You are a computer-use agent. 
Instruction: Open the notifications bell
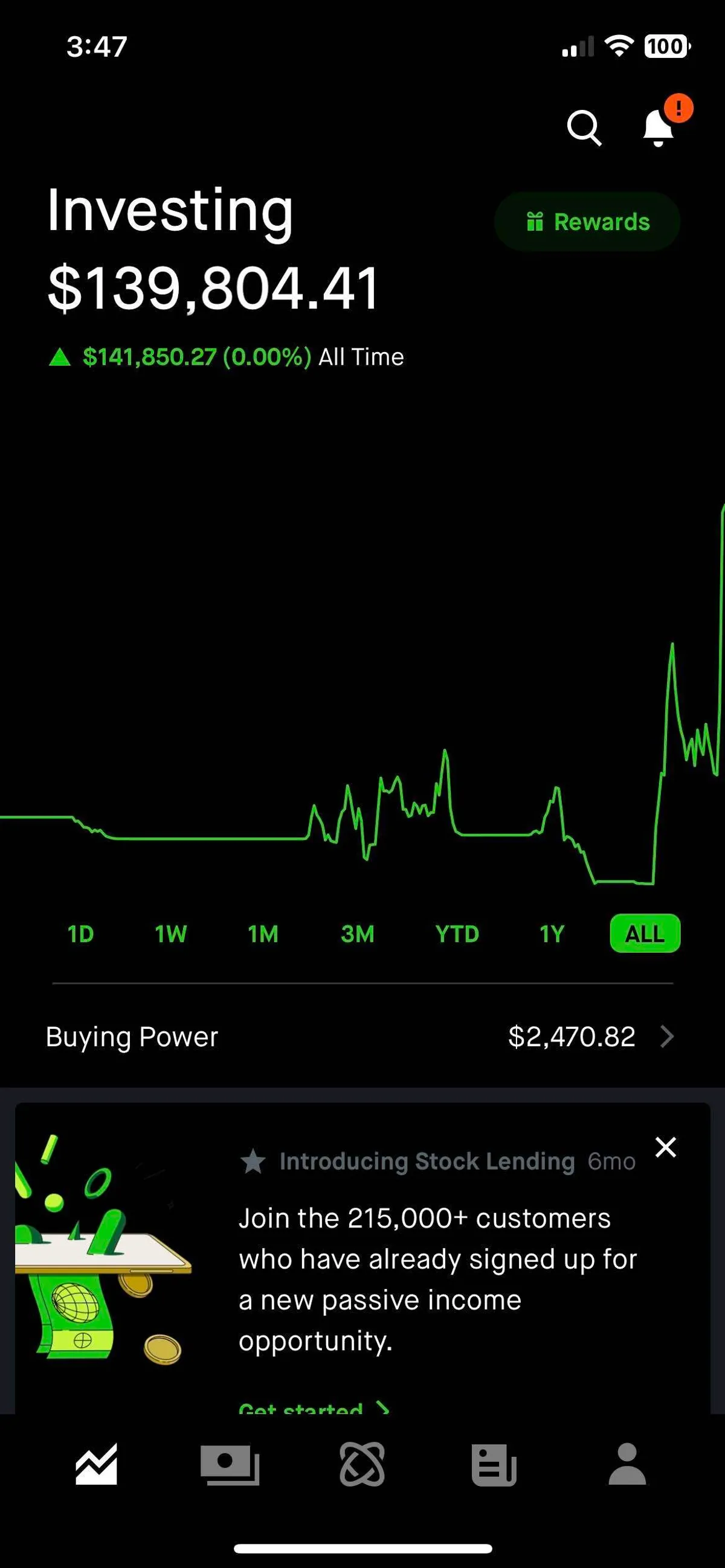659,128
